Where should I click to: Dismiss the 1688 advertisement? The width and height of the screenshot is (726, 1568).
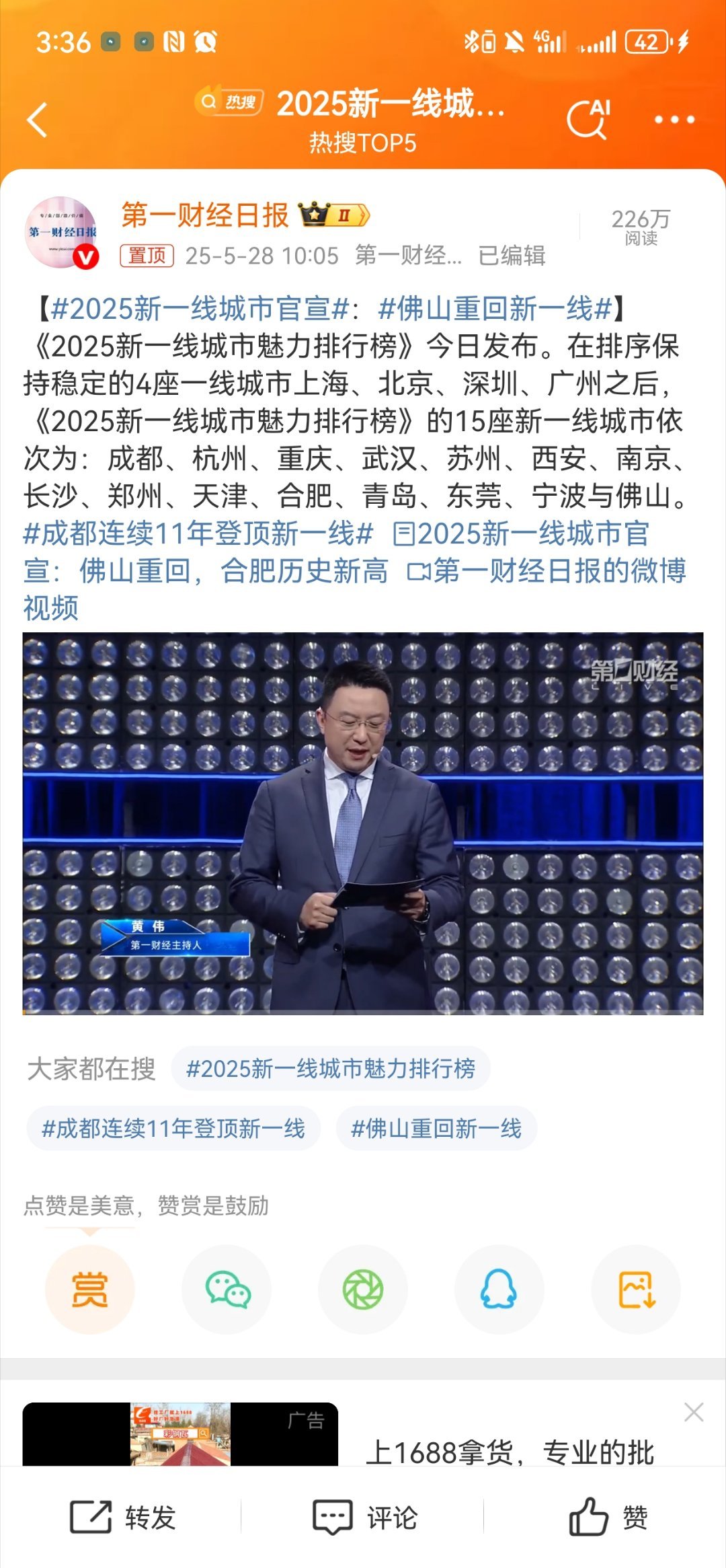click(694, 1412)
